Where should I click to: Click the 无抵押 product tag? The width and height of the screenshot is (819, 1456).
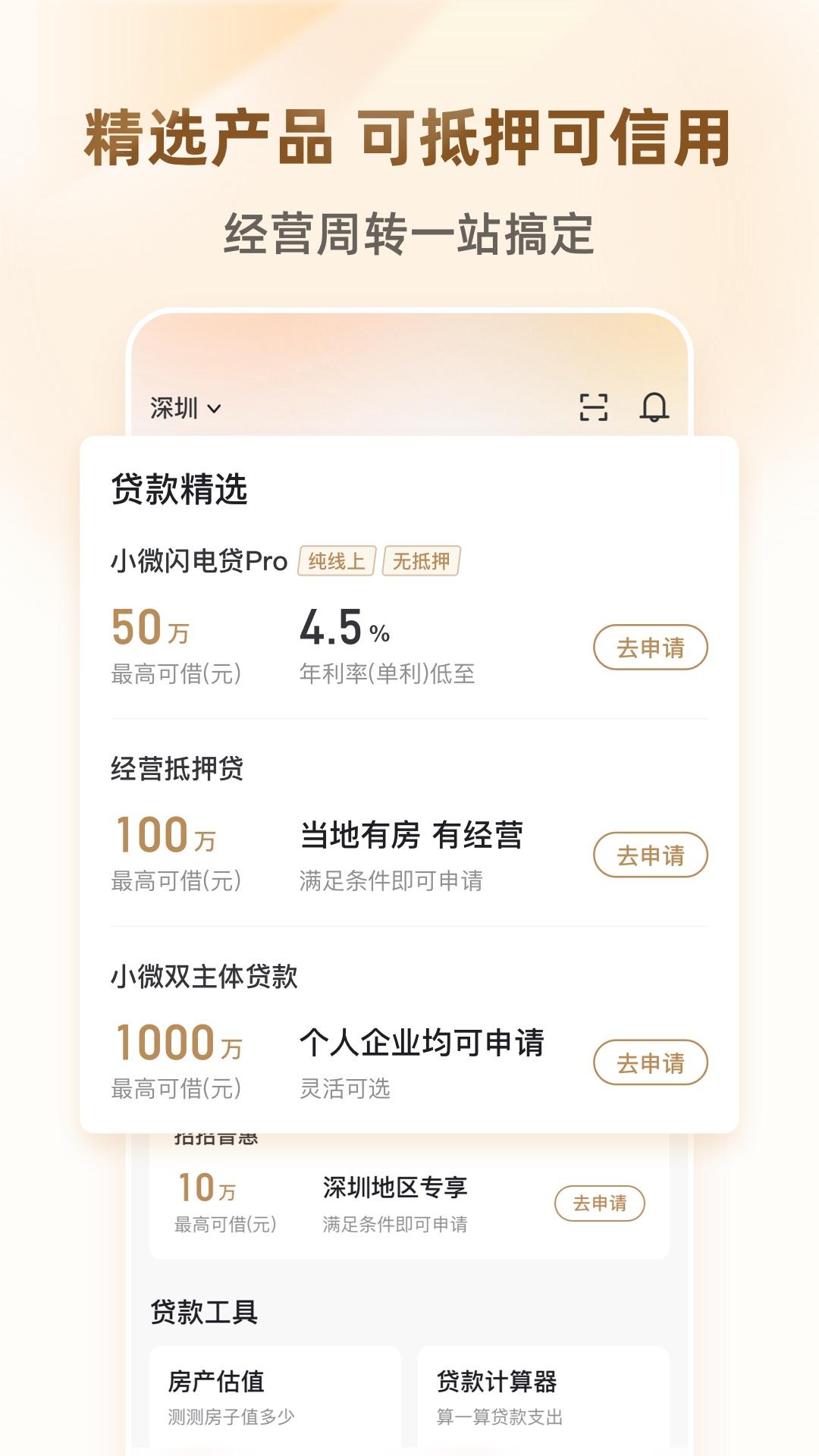(422, 560)
